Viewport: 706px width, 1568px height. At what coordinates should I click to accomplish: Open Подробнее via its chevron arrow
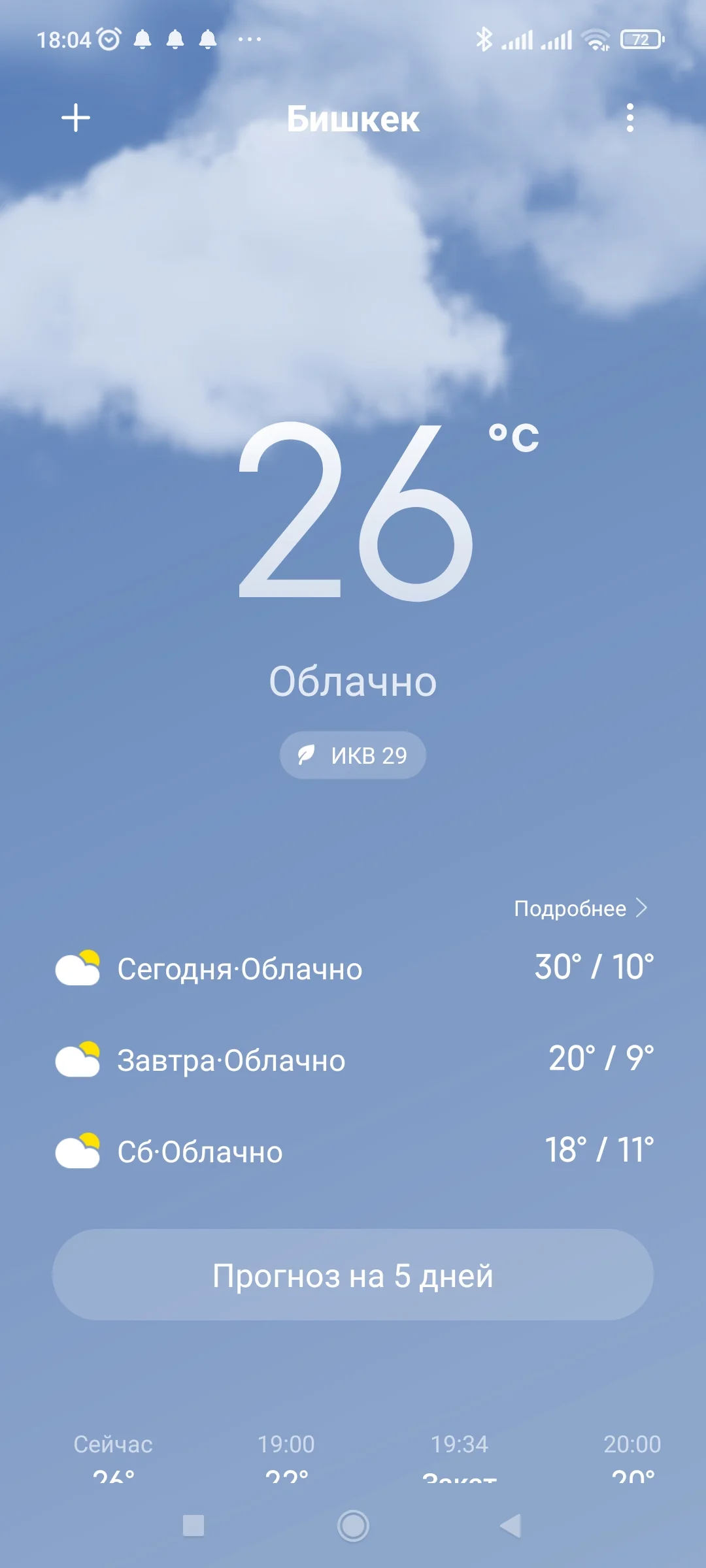[643, 907]
